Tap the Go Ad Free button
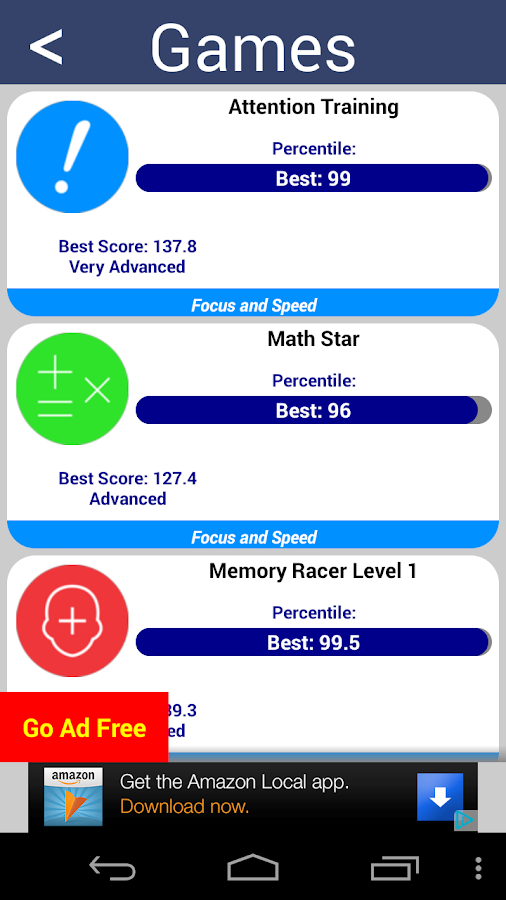506x900 pixels. pyautogui.click(x=84, y=727)
